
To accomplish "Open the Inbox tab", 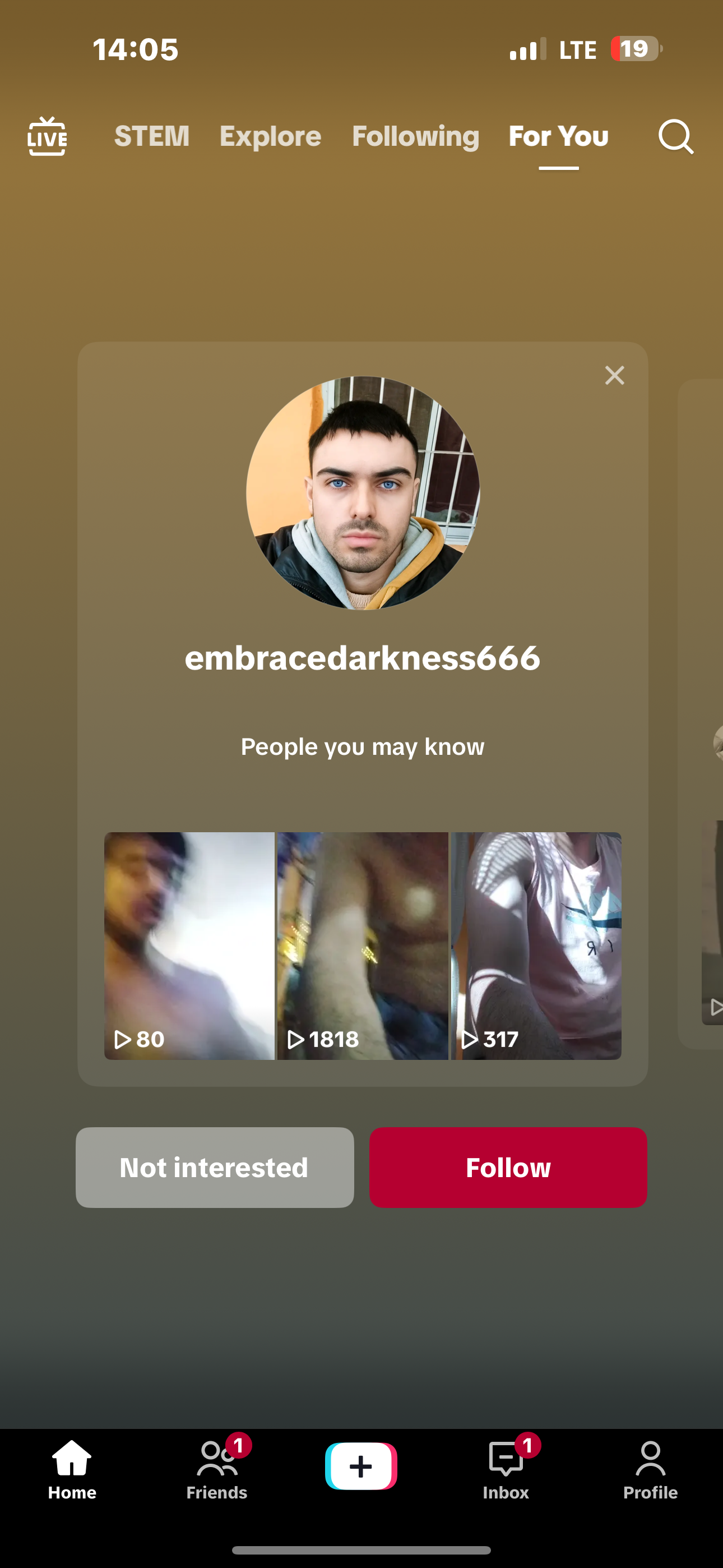I will pyautogui.click(x=506, y=1470).
